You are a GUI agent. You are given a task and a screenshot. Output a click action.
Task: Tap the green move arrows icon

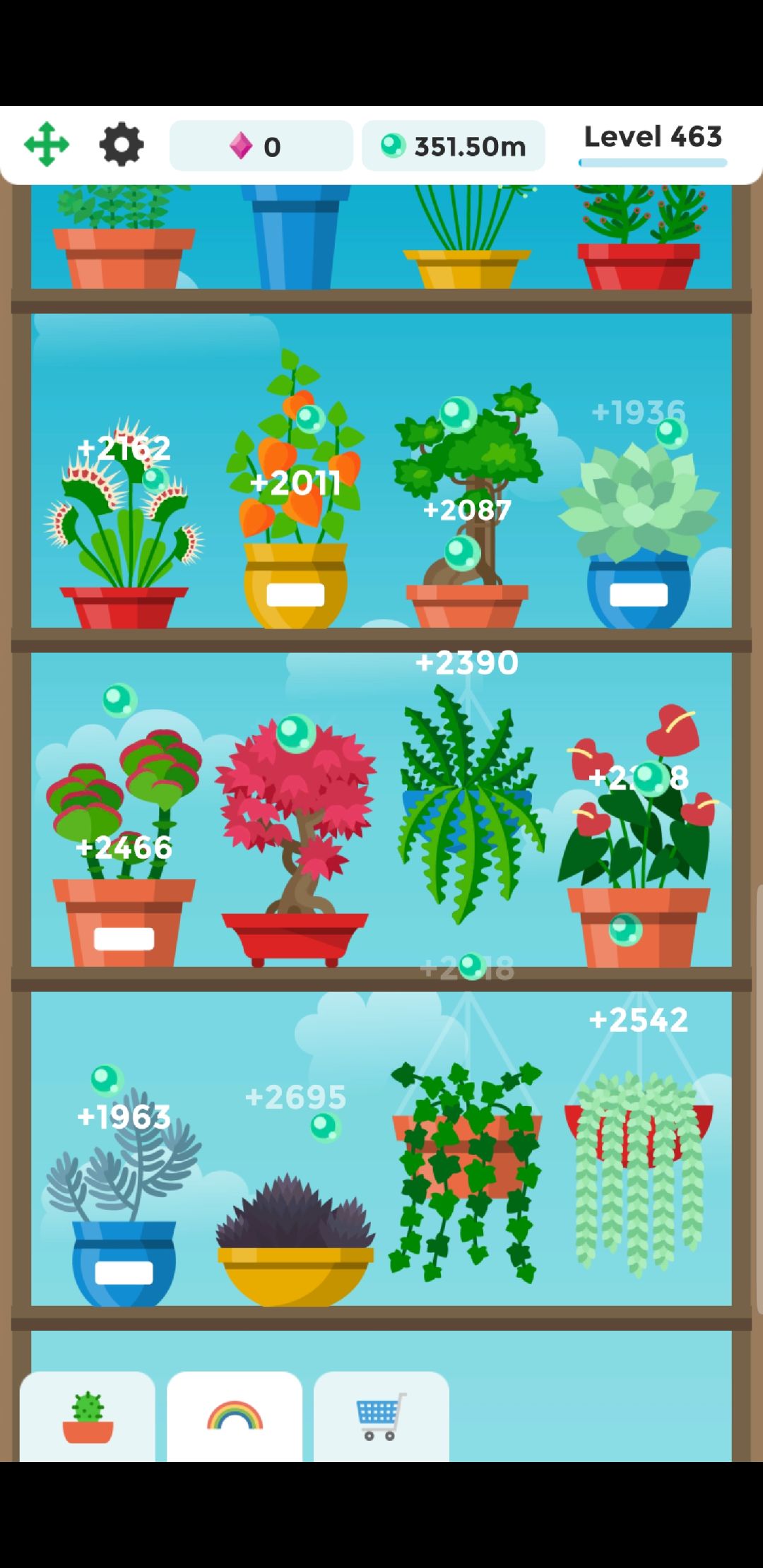coord(47,145)
